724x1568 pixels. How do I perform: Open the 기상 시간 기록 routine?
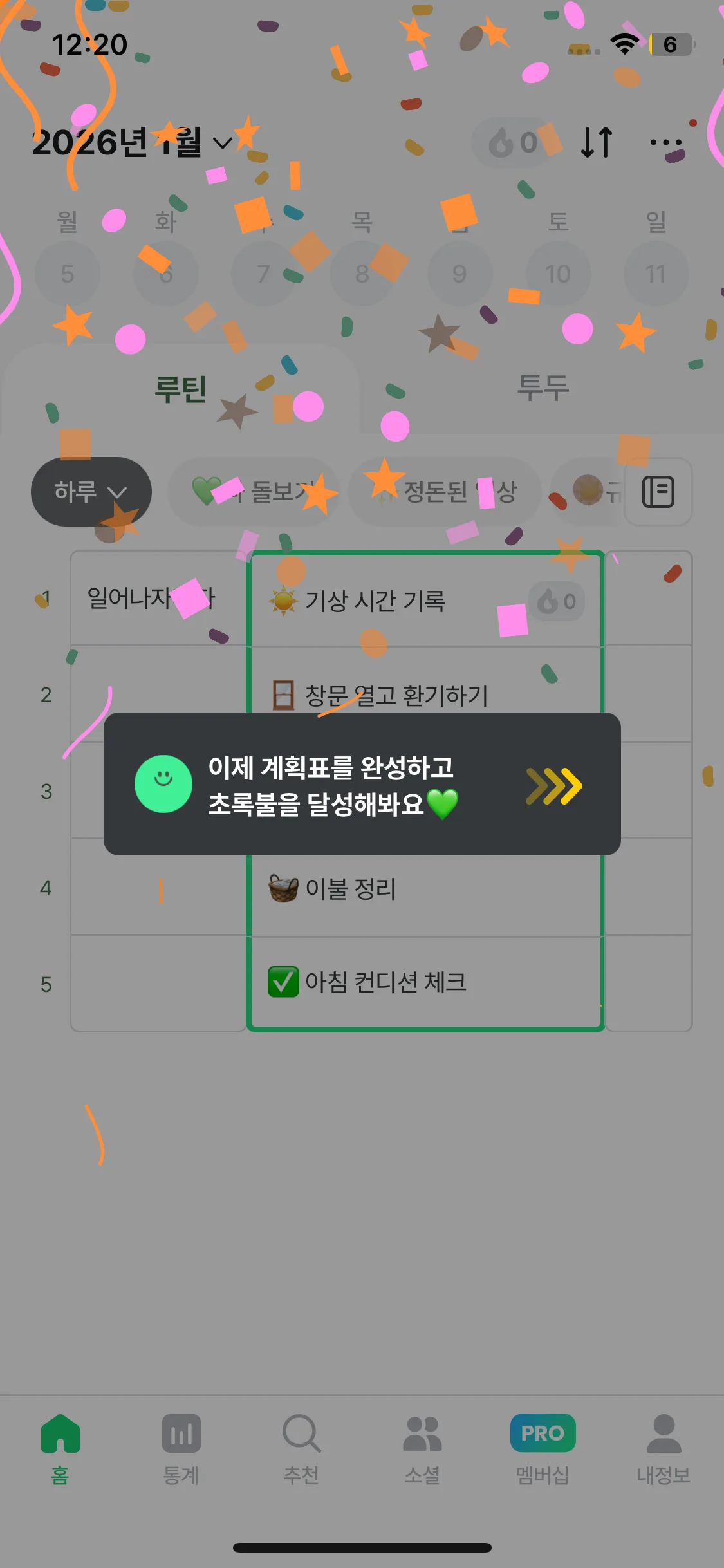click(425, 601)
